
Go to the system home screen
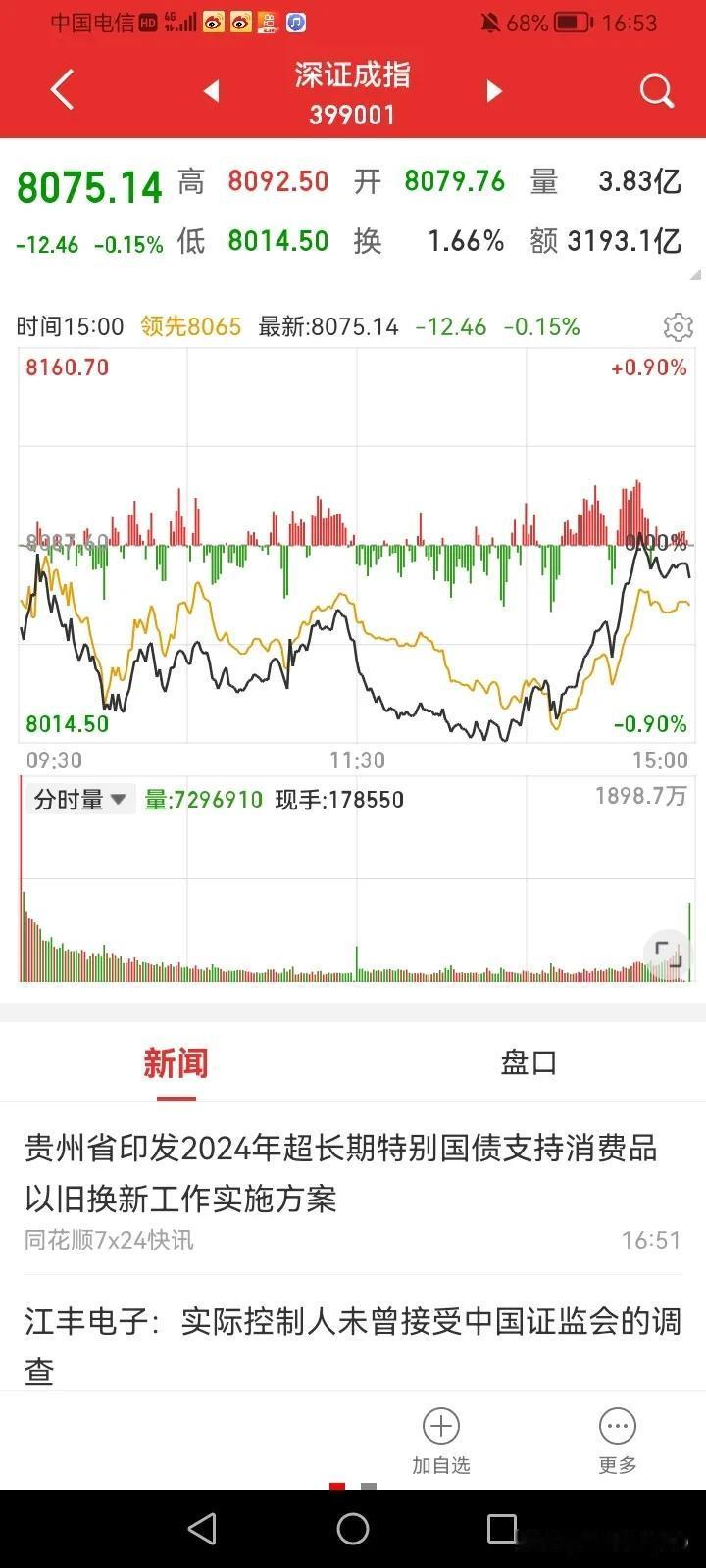(x=353, y=1529)
